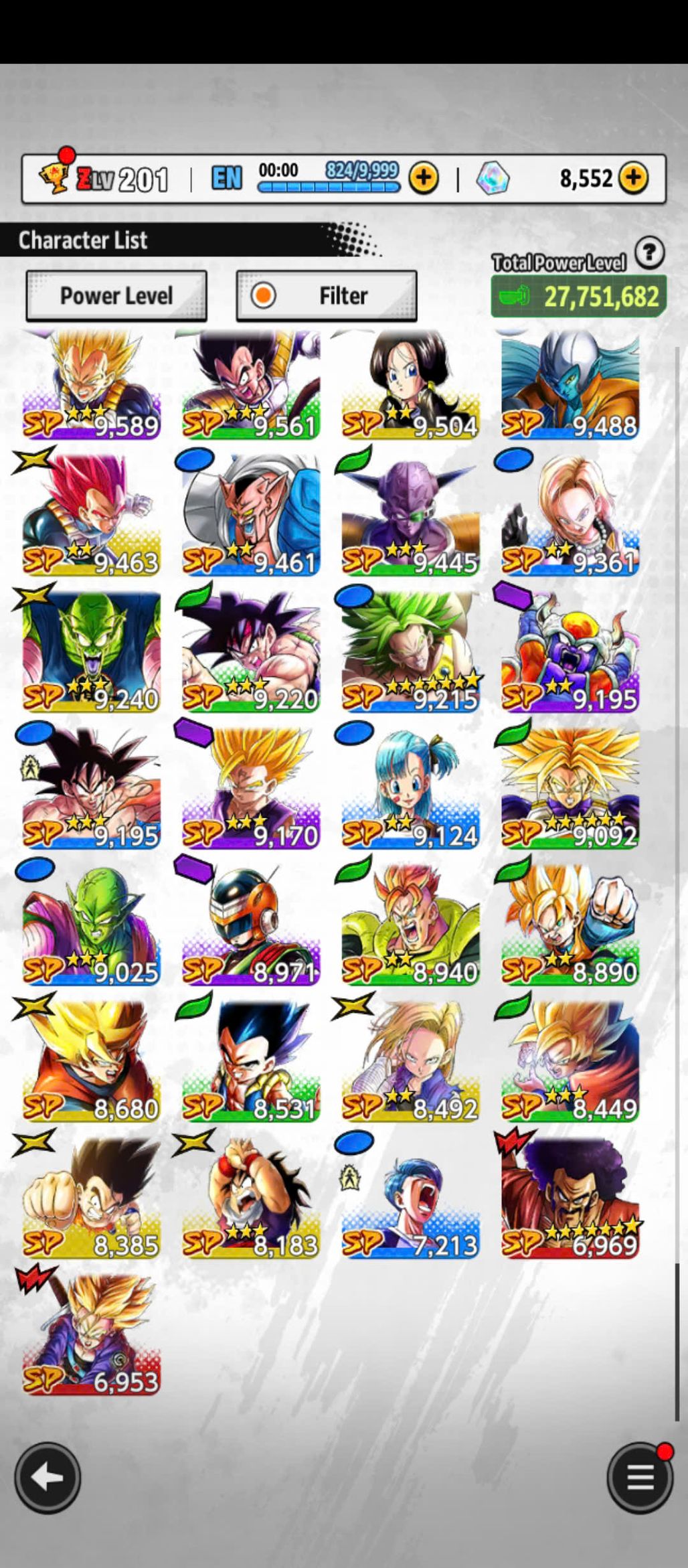688x1568 pixels.
Task: Open the Hercule card with power 6,969
Action: point(570,1198)
